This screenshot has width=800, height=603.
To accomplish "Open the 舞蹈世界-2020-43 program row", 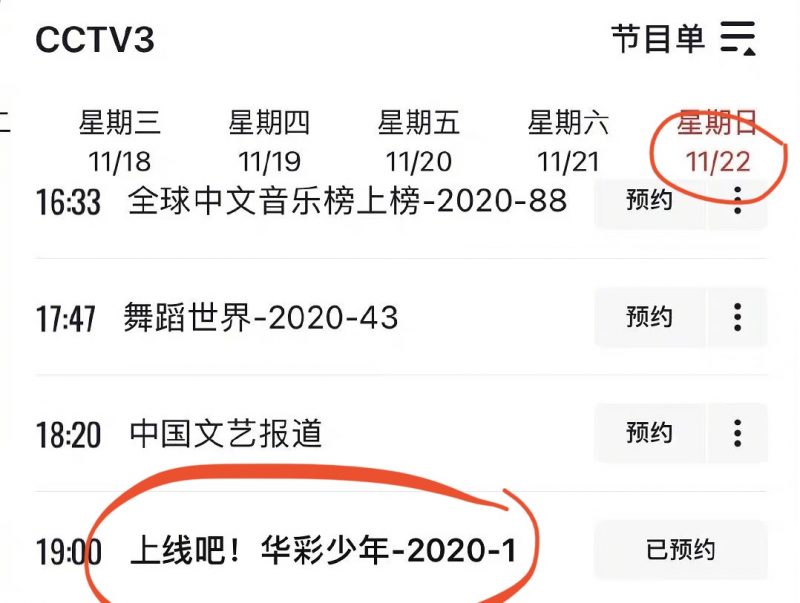I will coord(261,318).
